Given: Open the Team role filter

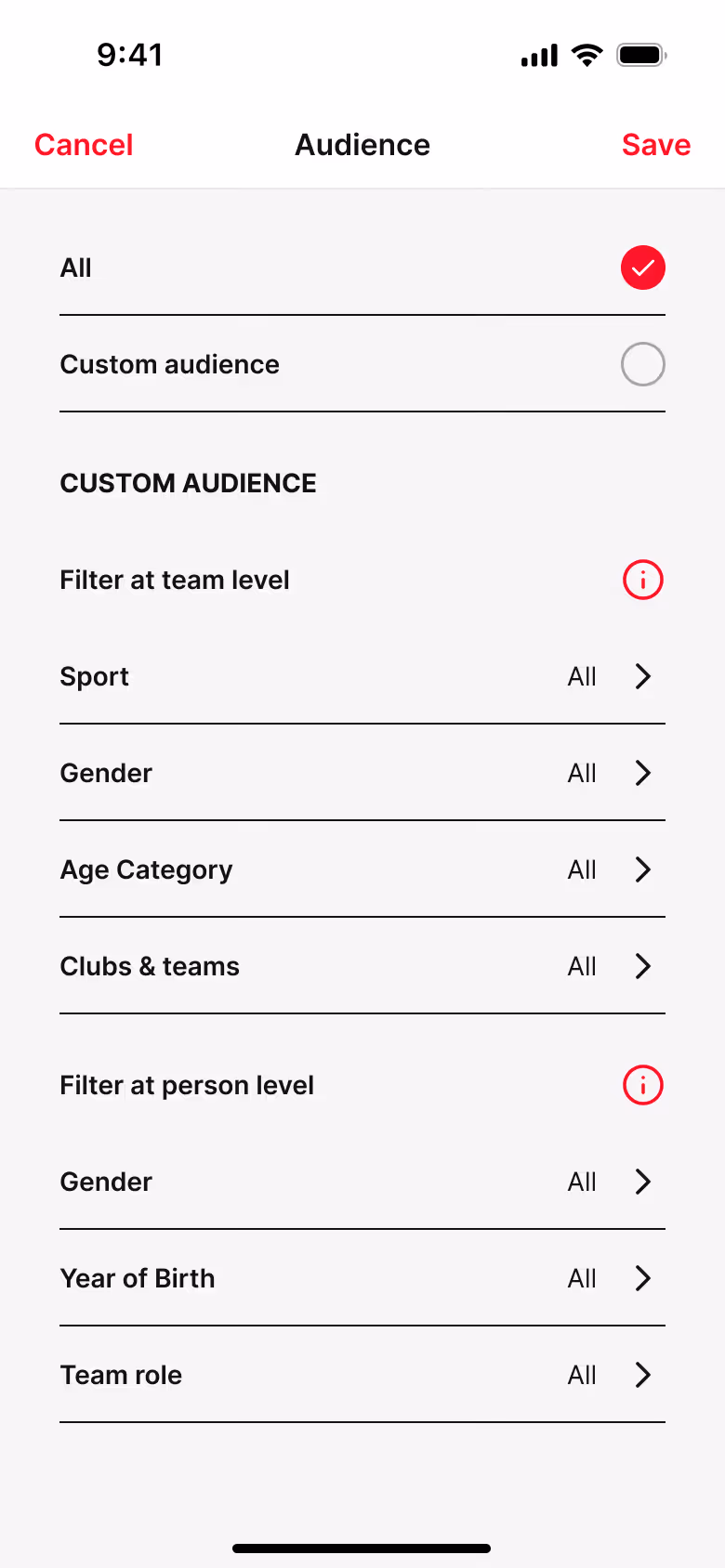Looking at the screenshot, I should (x=362, y=1375).
